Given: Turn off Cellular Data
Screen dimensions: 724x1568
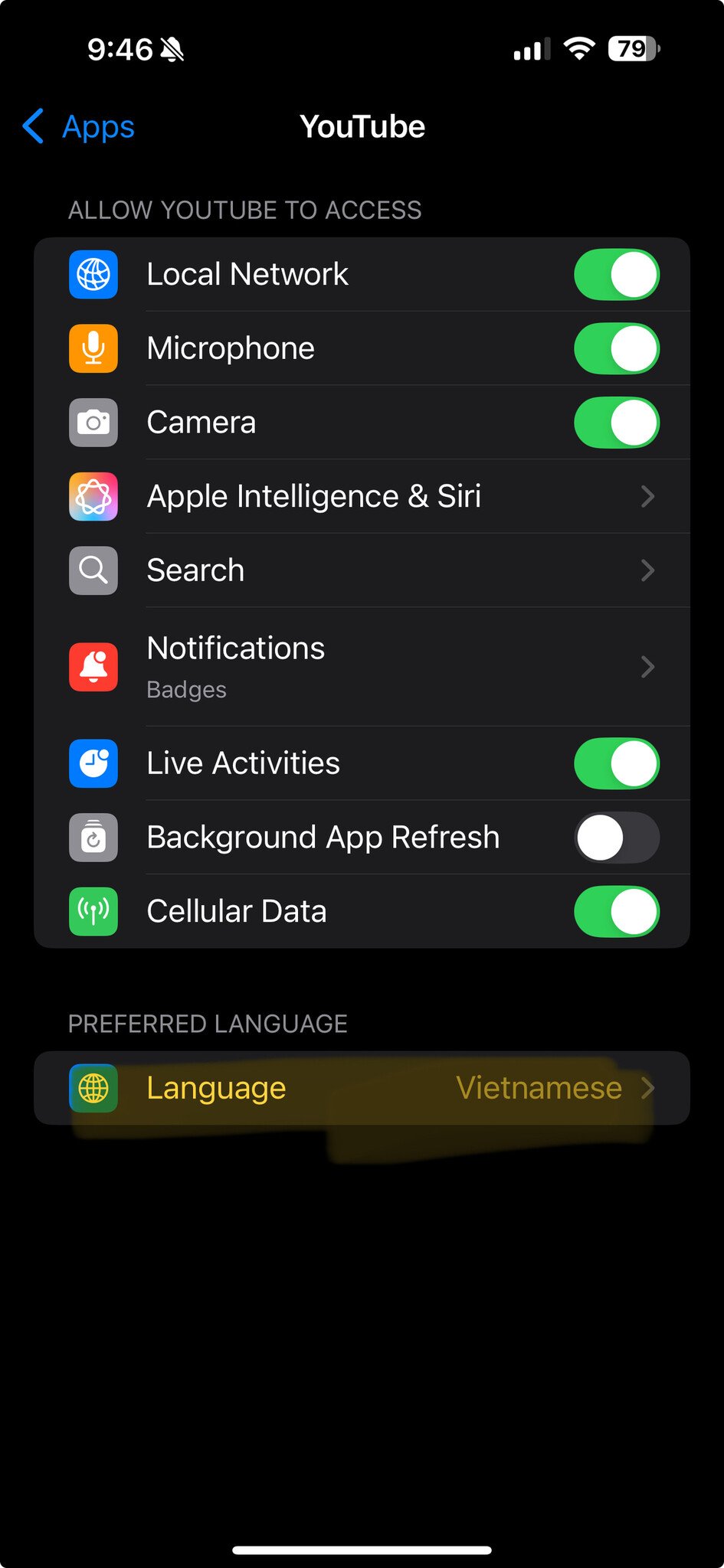Looking at the screenshot, I should (617, 912).
